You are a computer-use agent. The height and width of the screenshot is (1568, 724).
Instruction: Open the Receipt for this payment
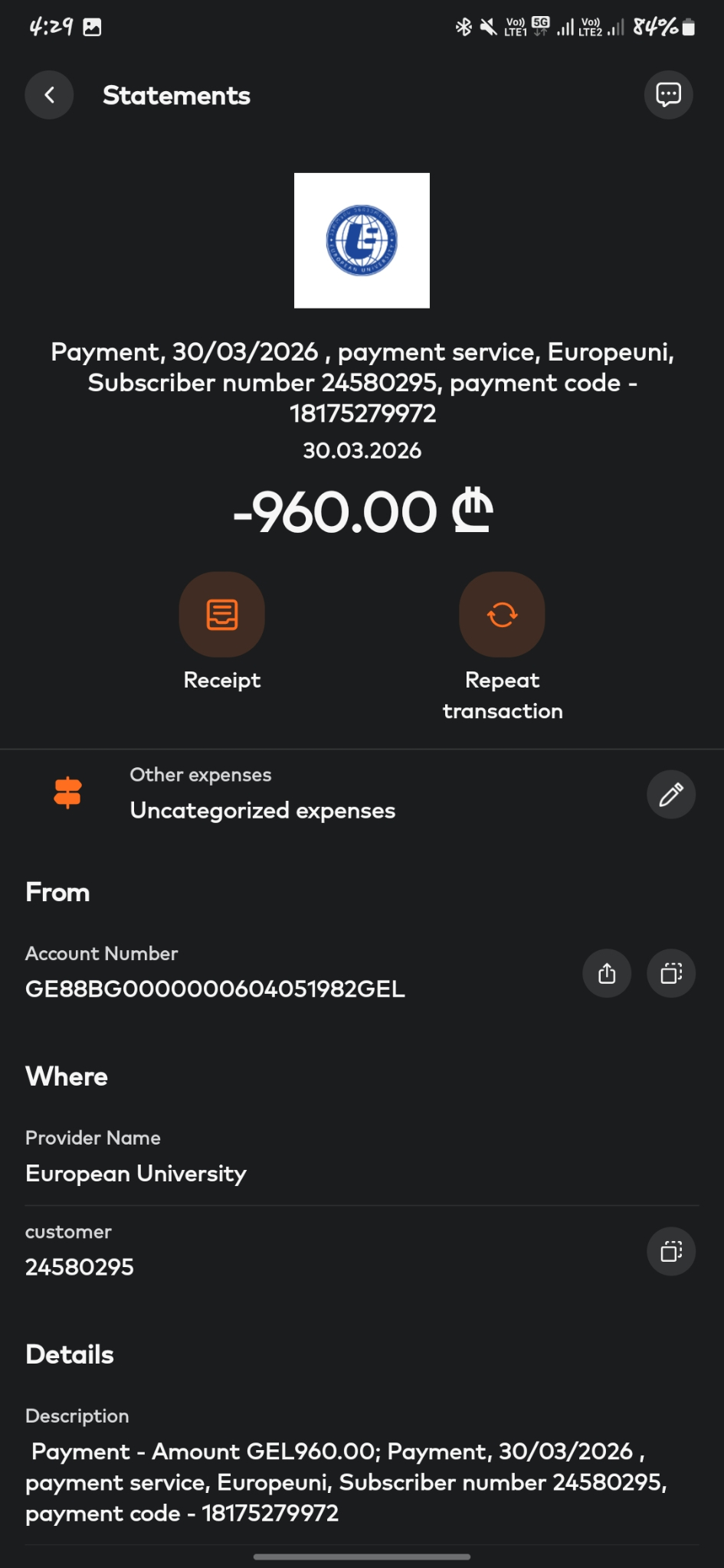222,614
